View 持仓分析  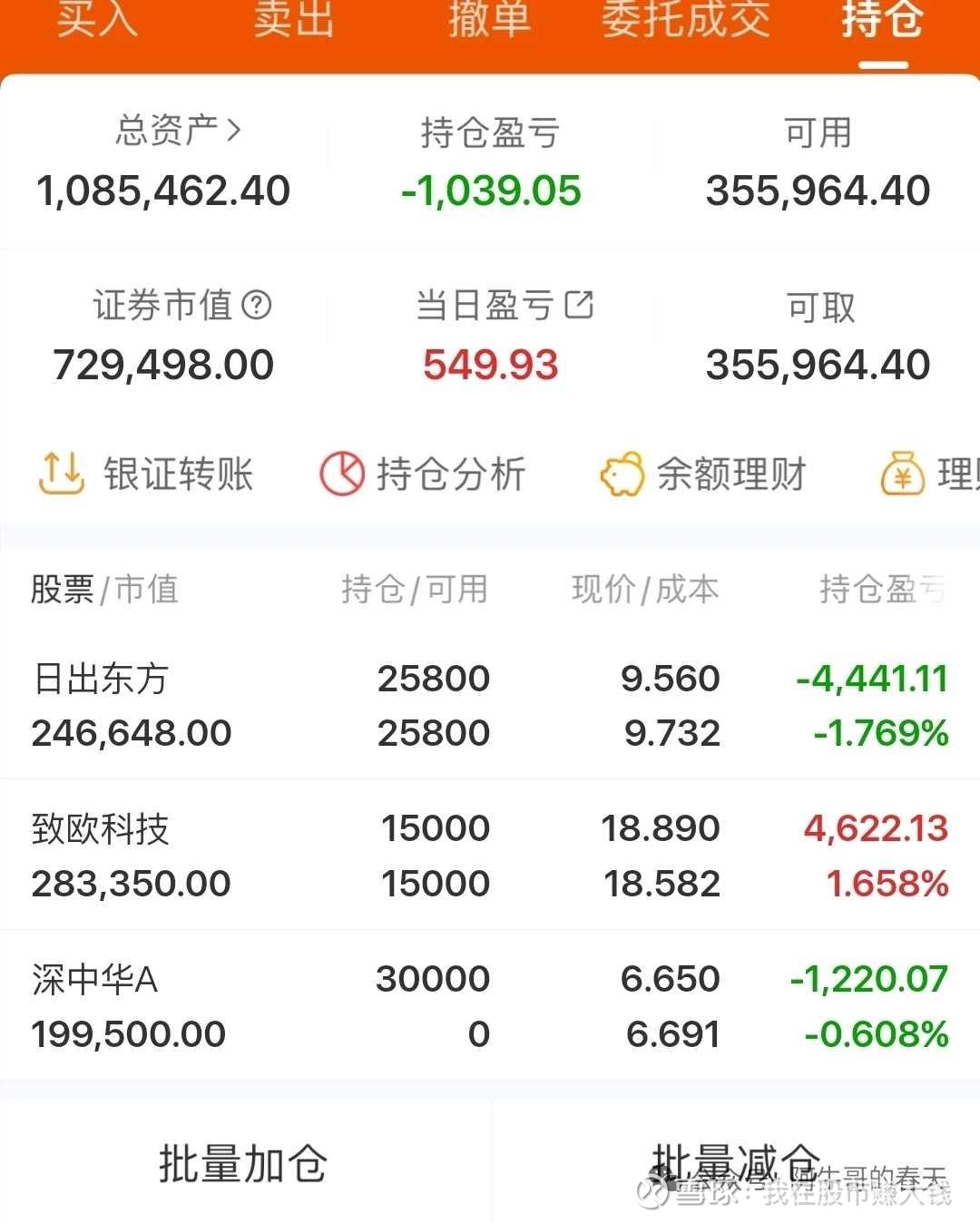(424, 474)
